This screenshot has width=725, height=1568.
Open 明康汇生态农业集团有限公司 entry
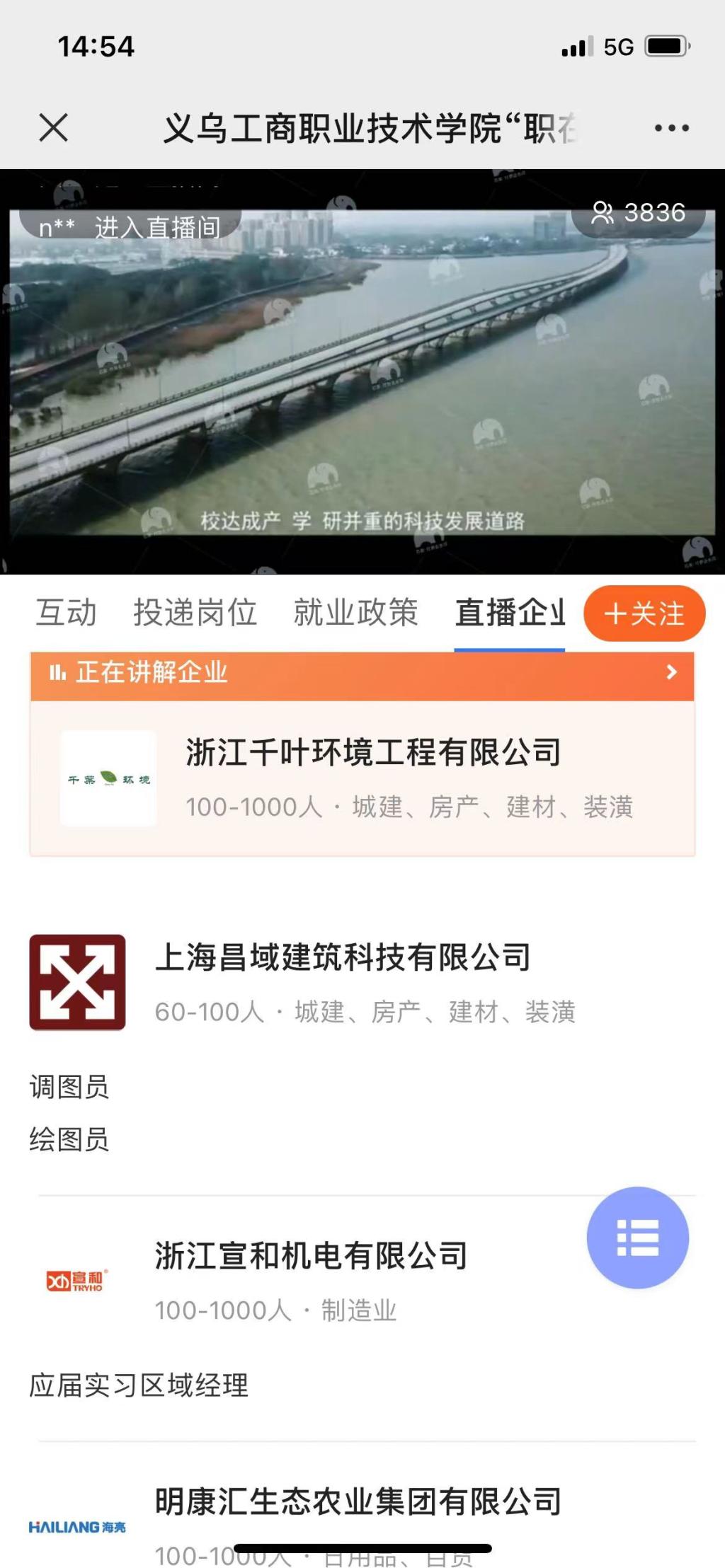(x=358, y=1502)
